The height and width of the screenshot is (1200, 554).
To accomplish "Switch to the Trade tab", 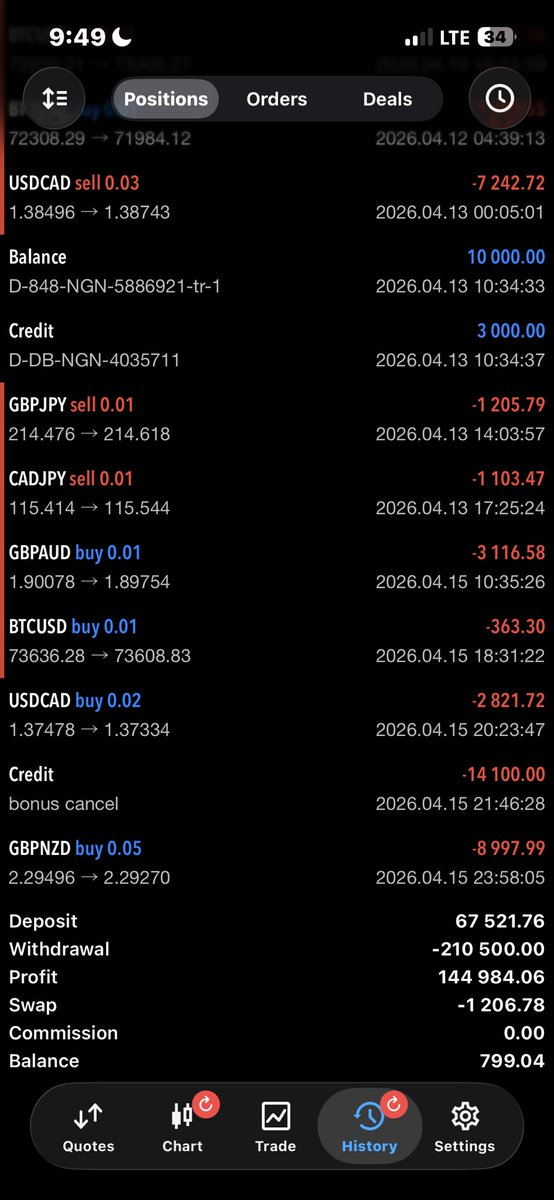I will pos(275,1128).
